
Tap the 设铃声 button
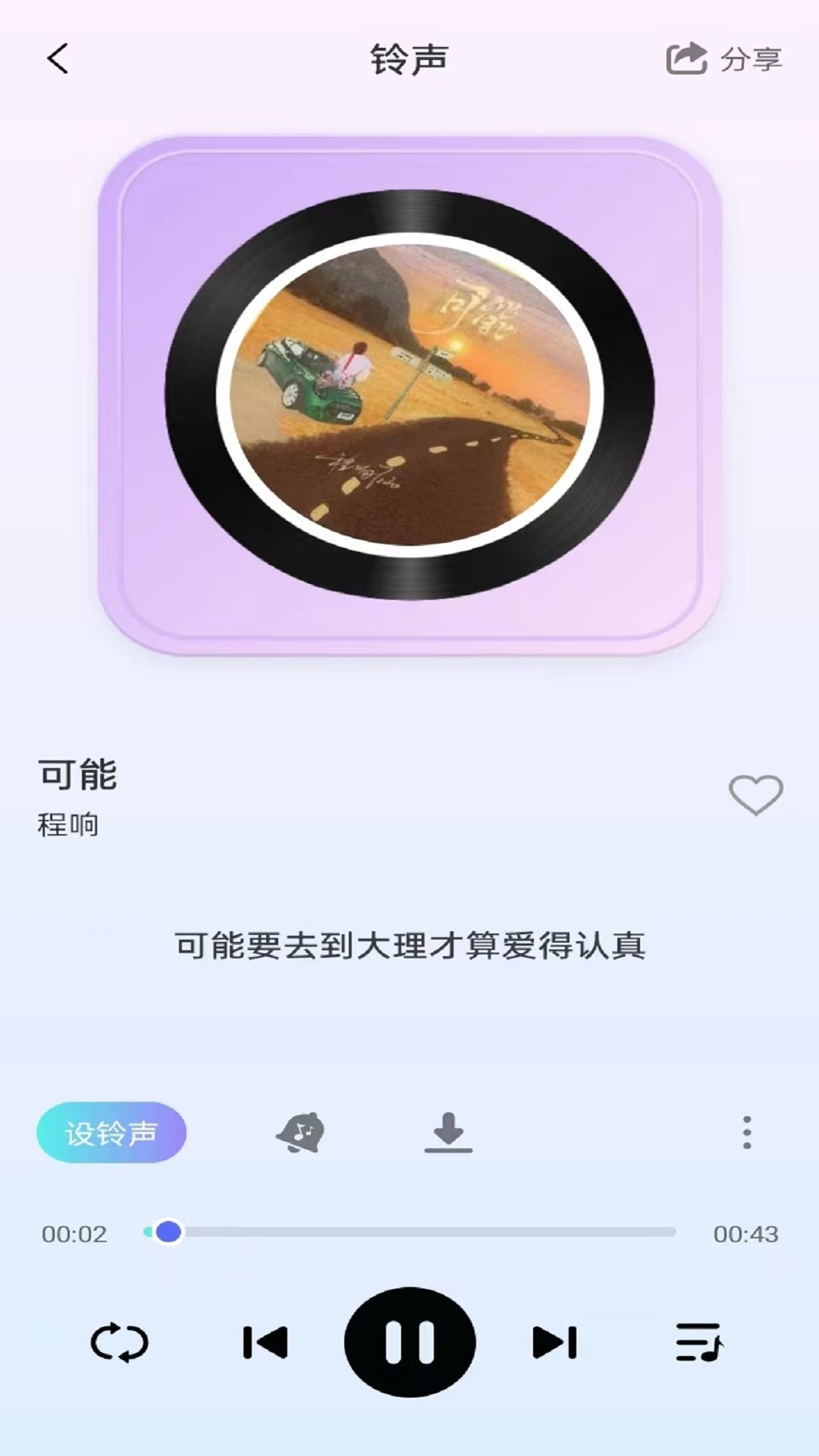(x=111, y=1132)
